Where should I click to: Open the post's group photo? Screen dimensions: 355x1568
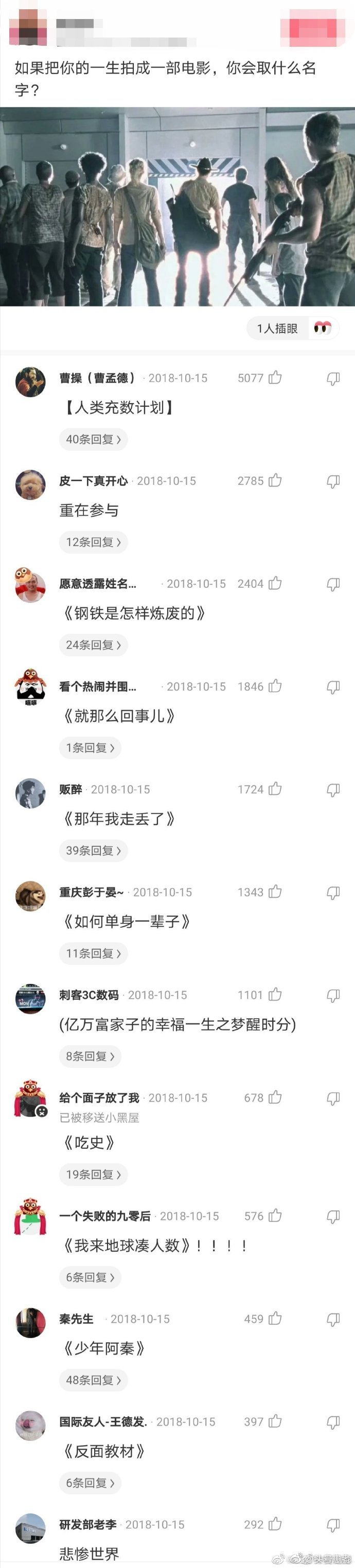pyautogui.click(x=177, y=206)
